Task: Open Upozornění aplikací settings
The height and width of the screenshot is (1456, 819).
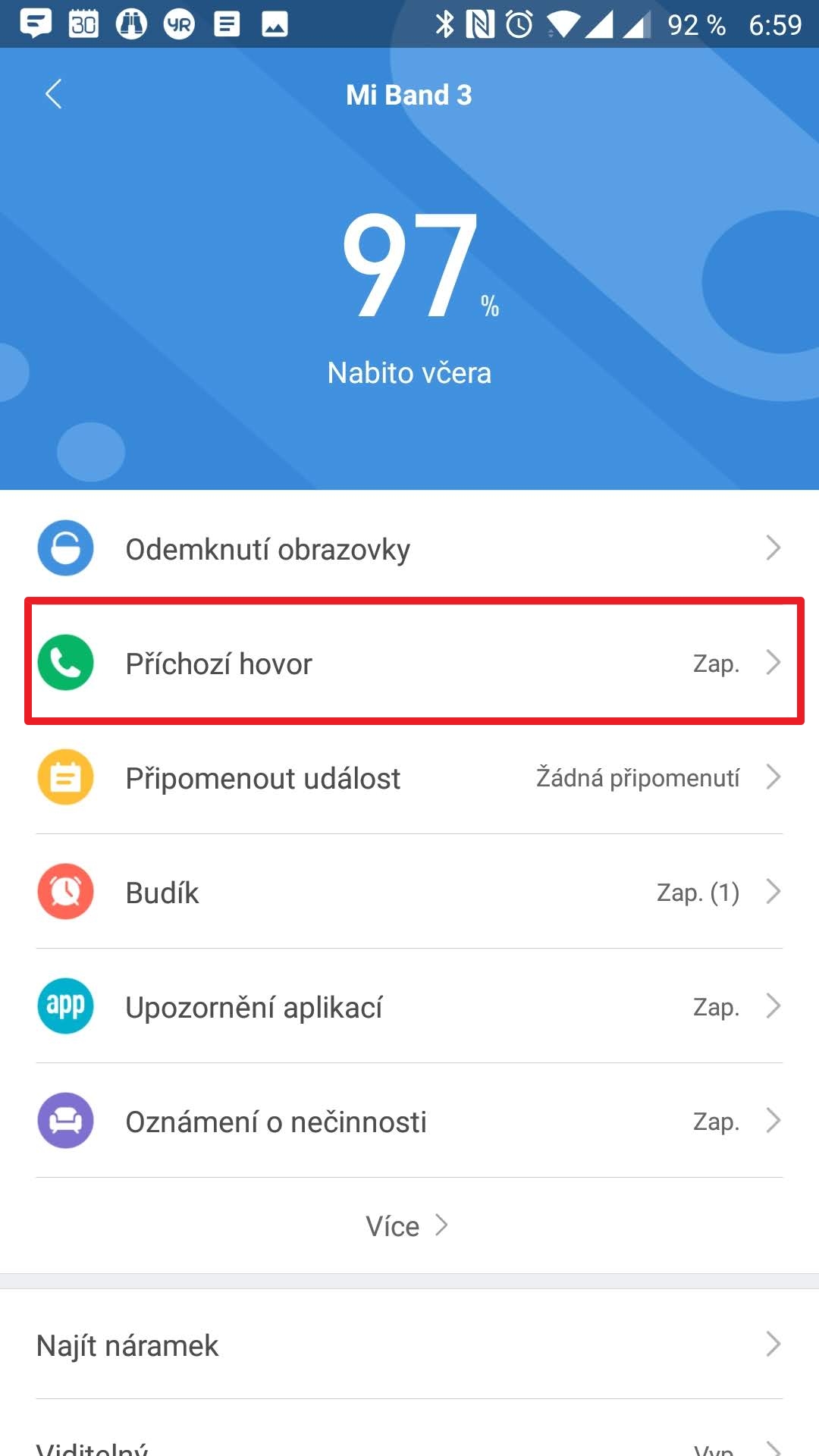Action: click(x=409, y=1006)
